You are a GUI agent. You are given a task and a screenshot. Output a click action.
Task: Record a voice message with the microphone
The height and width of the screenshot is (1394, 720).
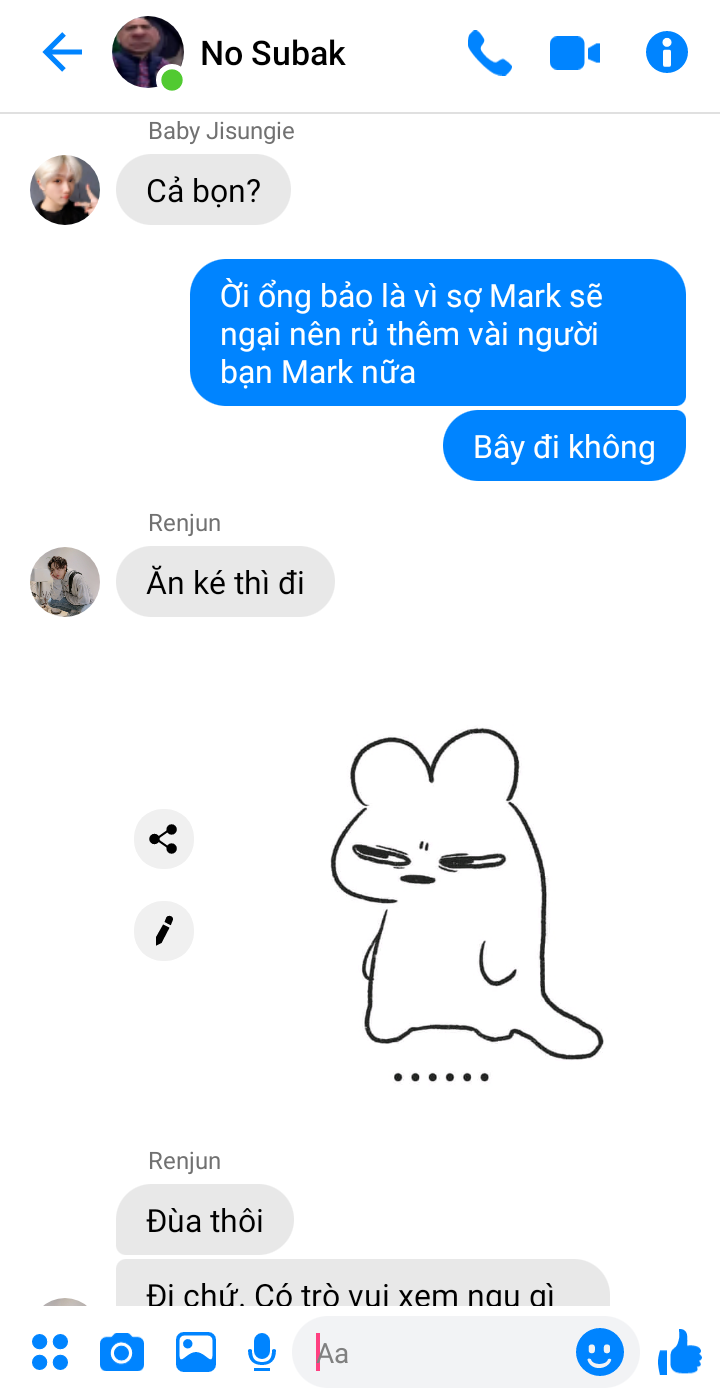[x=262, y=1352]
